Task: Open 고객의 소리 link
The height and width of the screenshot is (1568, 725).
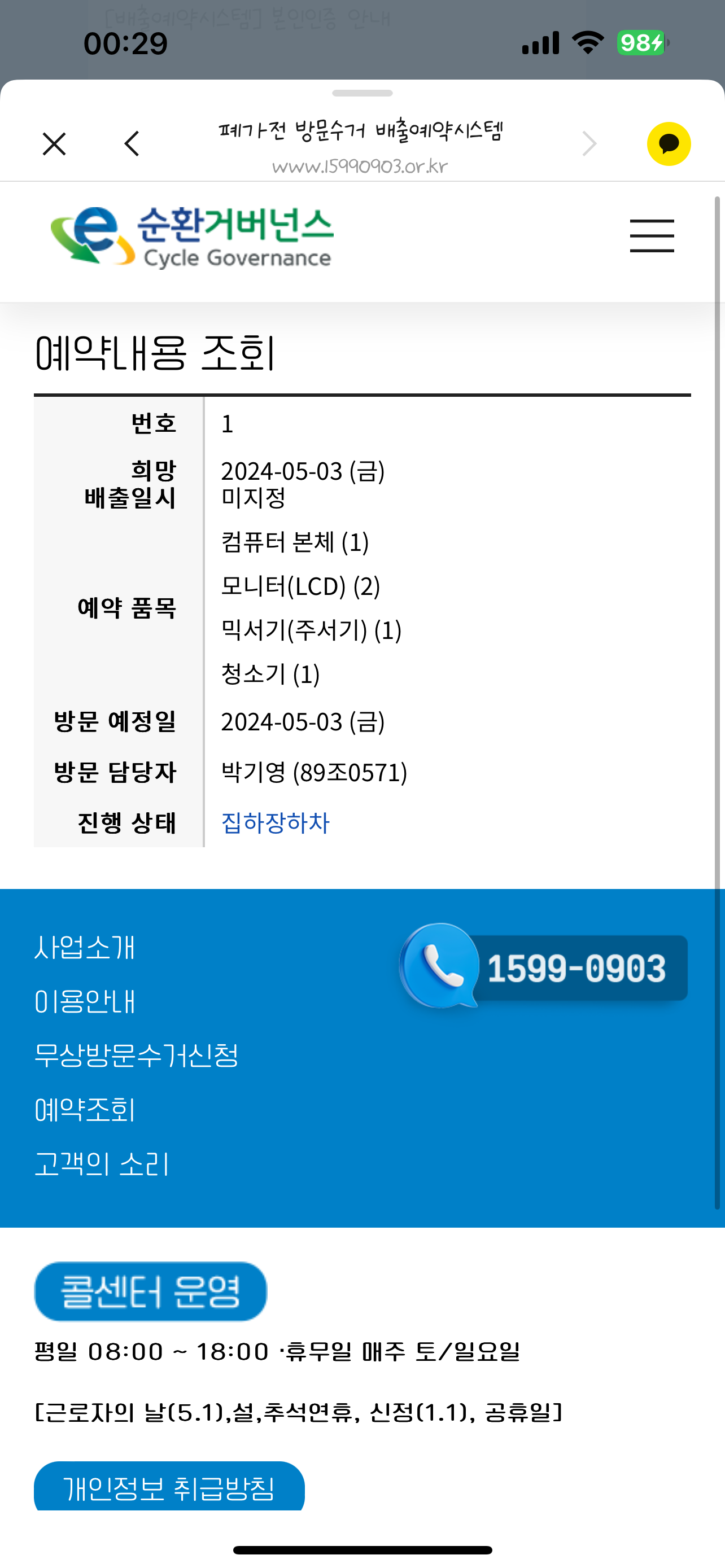Action: [102, 1164]
